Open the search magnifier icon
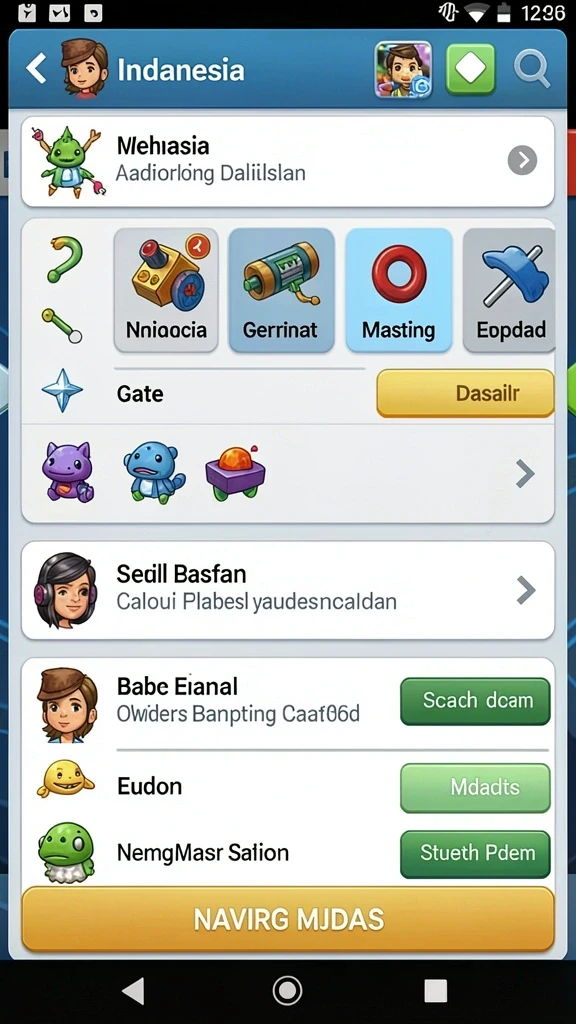576x1024 pixels. 531,69
